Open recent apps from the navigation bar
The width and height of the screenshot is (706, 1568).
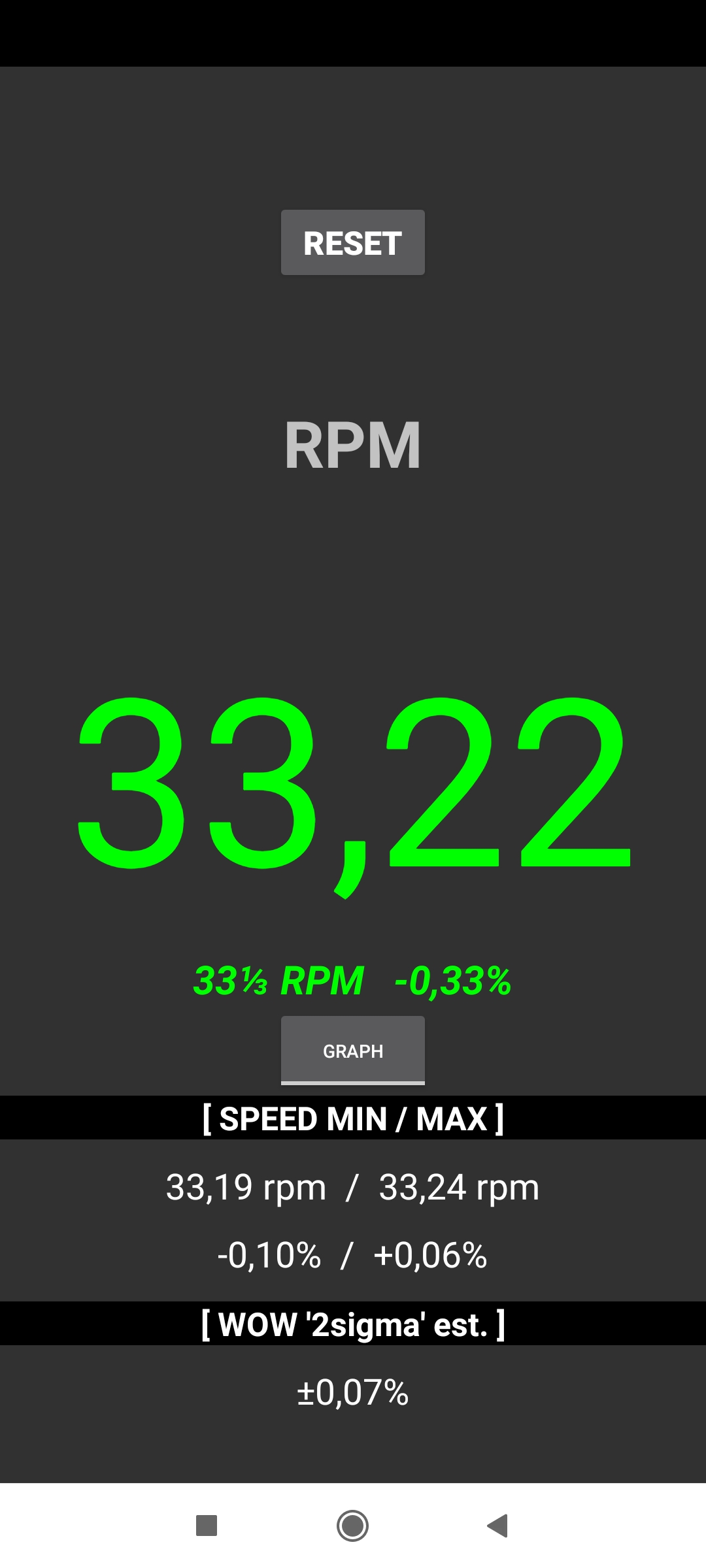207,1526
